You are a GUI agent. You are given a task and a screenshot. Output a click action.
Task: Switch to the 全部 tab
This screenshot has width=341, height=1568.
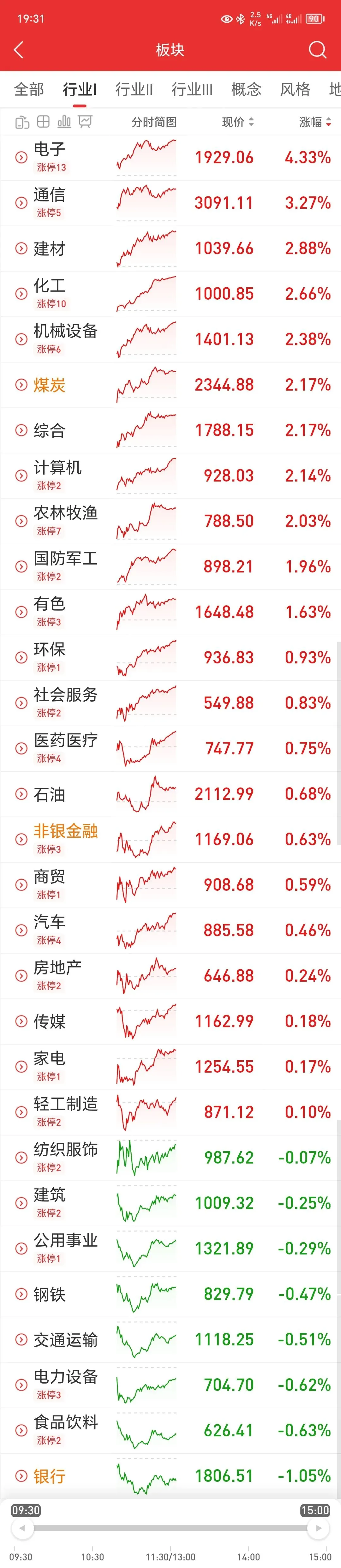click(x=29, y=89)
